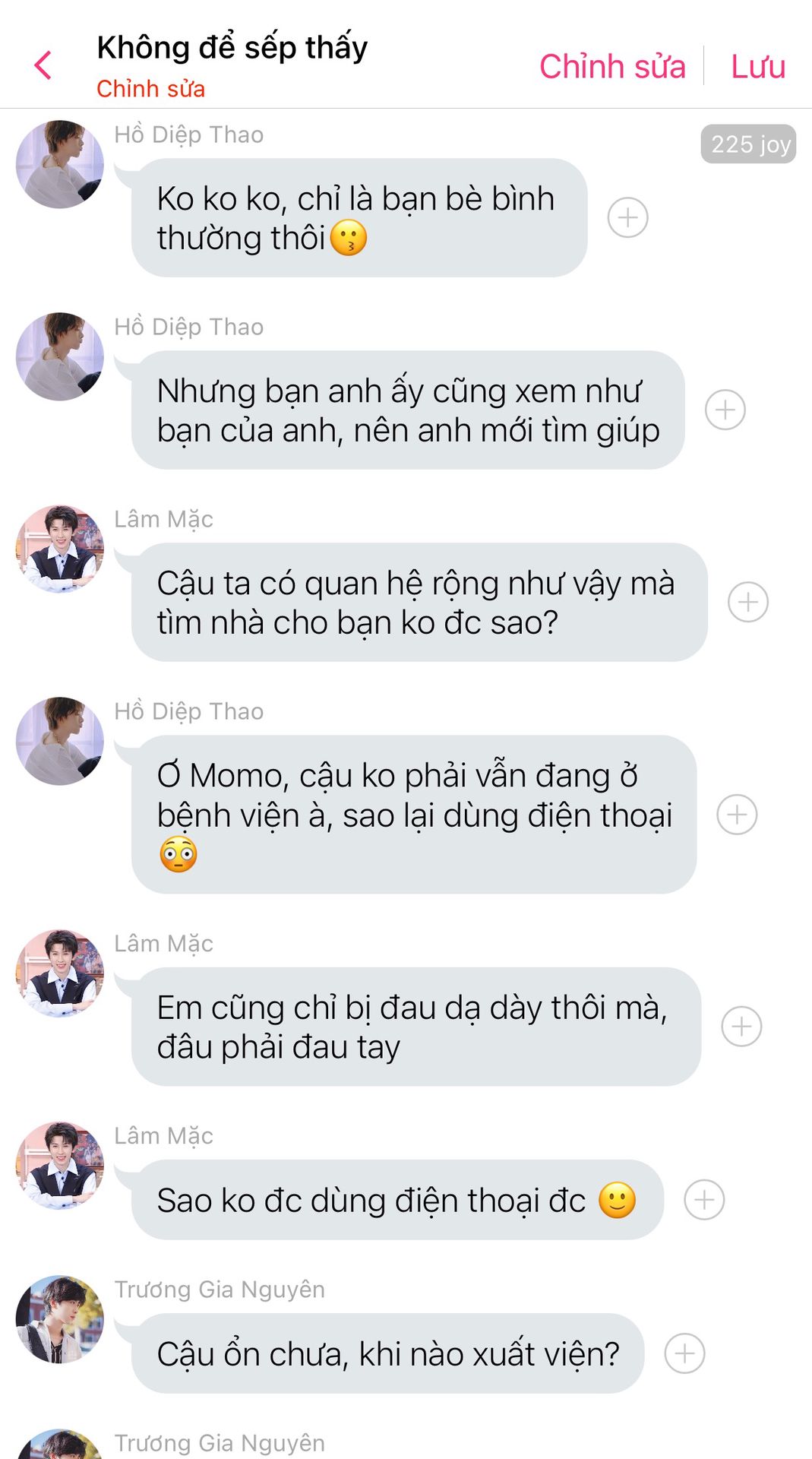Tap plus beside "Ko ko ko, chỉ là bạn bè"
812x1459 pixels.
[627, 218]
